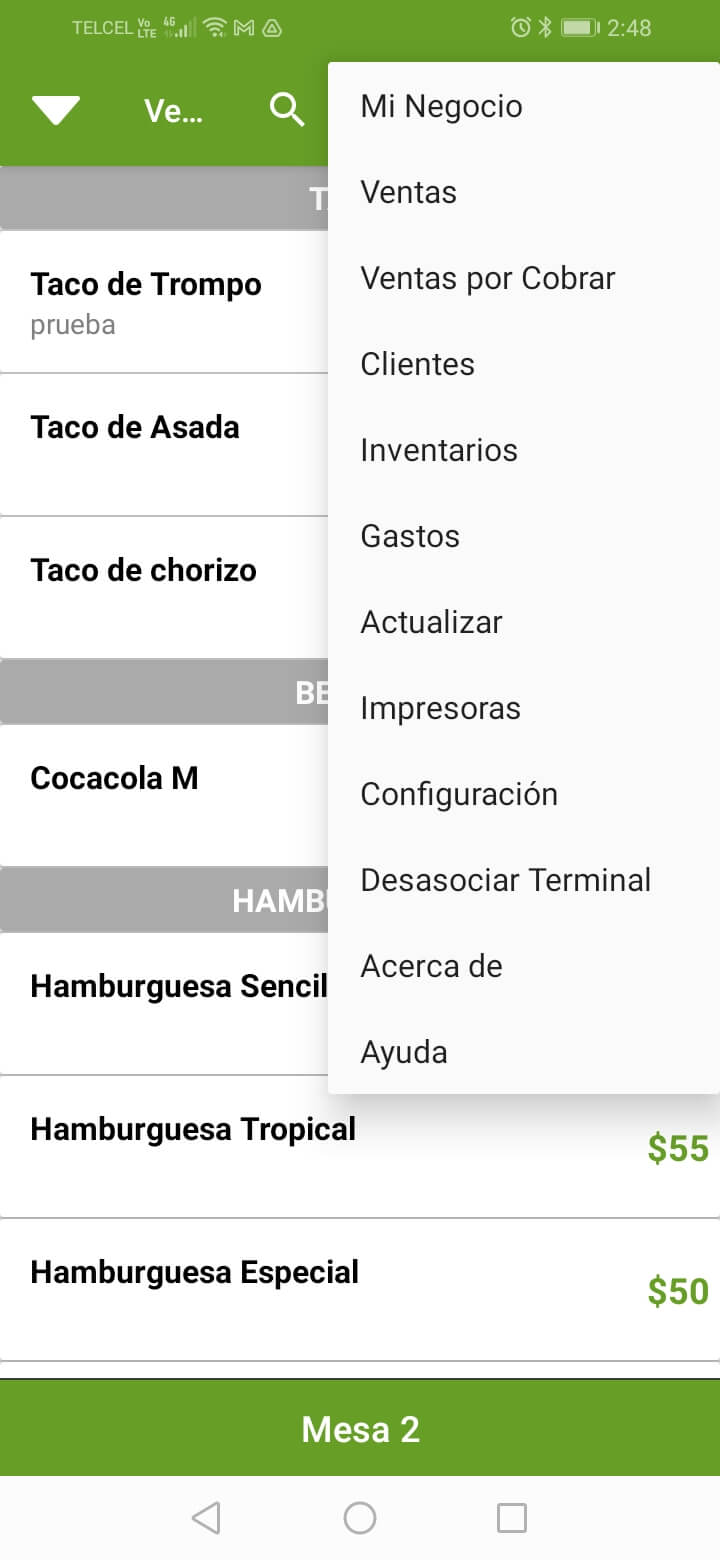This screenshot has width=720, height=1560.
Task: Open Ayuda help option
Action: [524, 1052]
